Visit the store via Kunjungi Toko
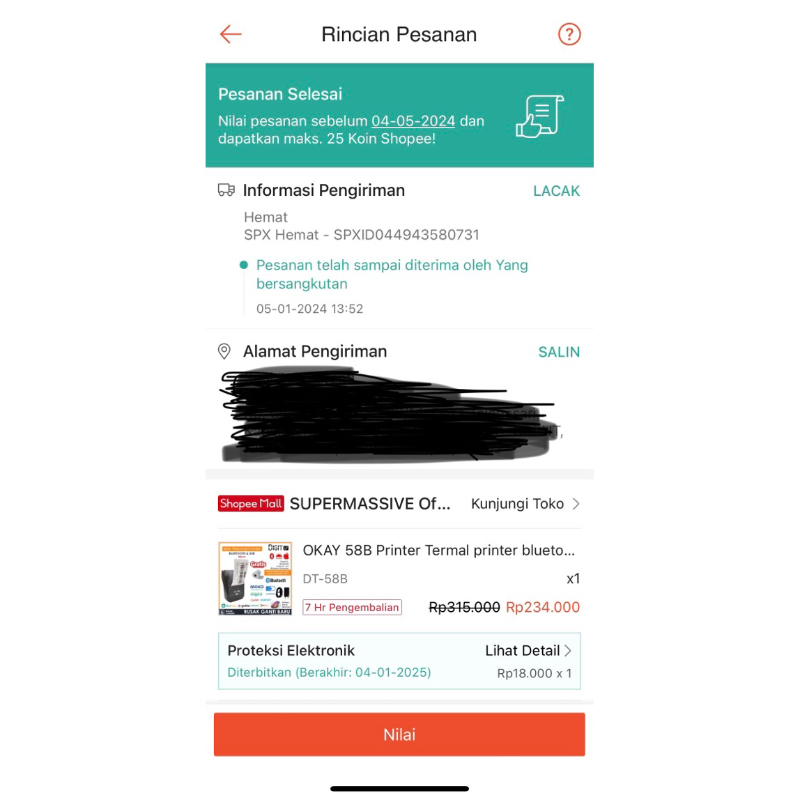 [x=525, y=504]
